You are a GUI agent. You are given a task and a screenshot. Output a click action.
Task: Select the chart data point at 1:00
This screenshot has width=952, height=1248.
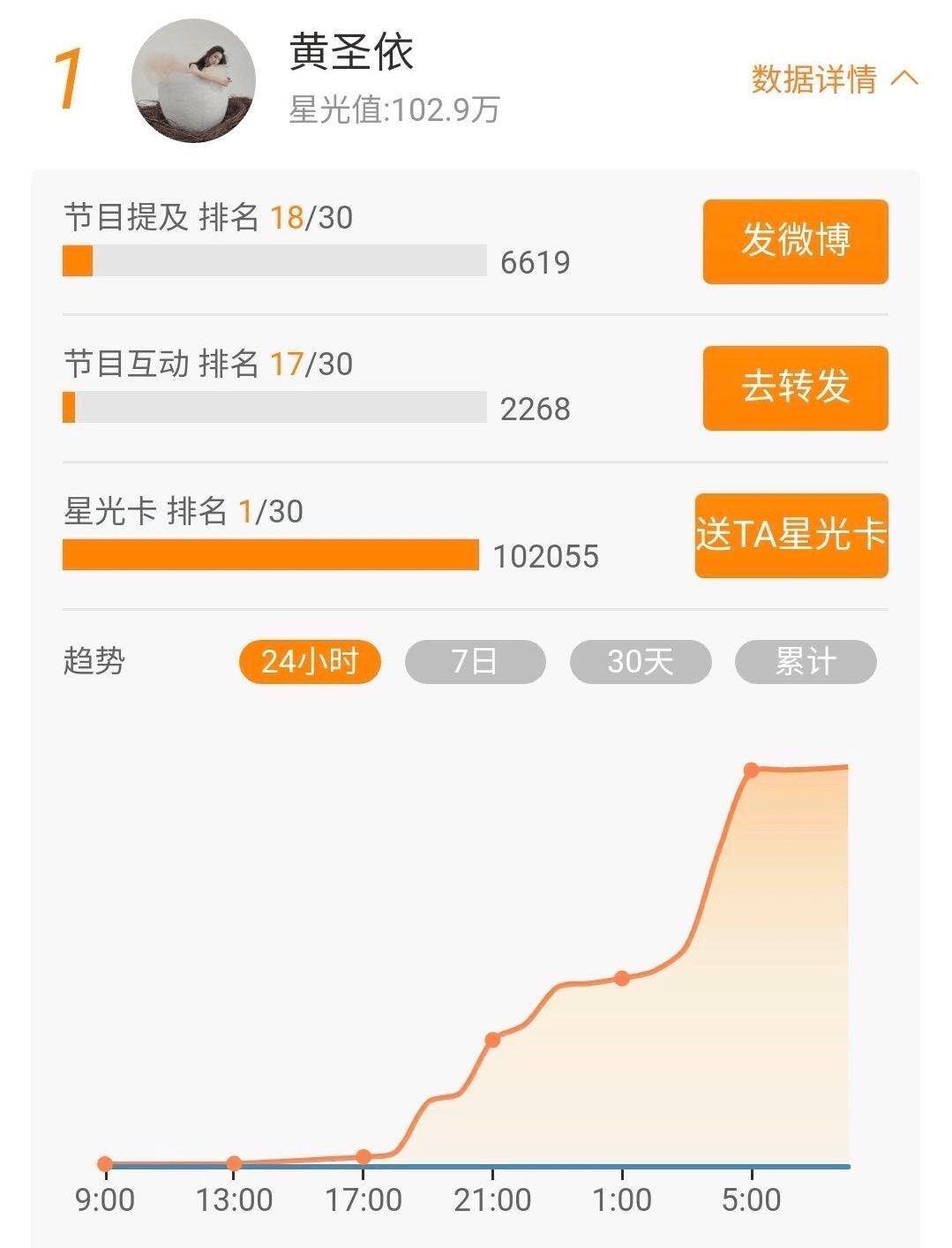621,978
